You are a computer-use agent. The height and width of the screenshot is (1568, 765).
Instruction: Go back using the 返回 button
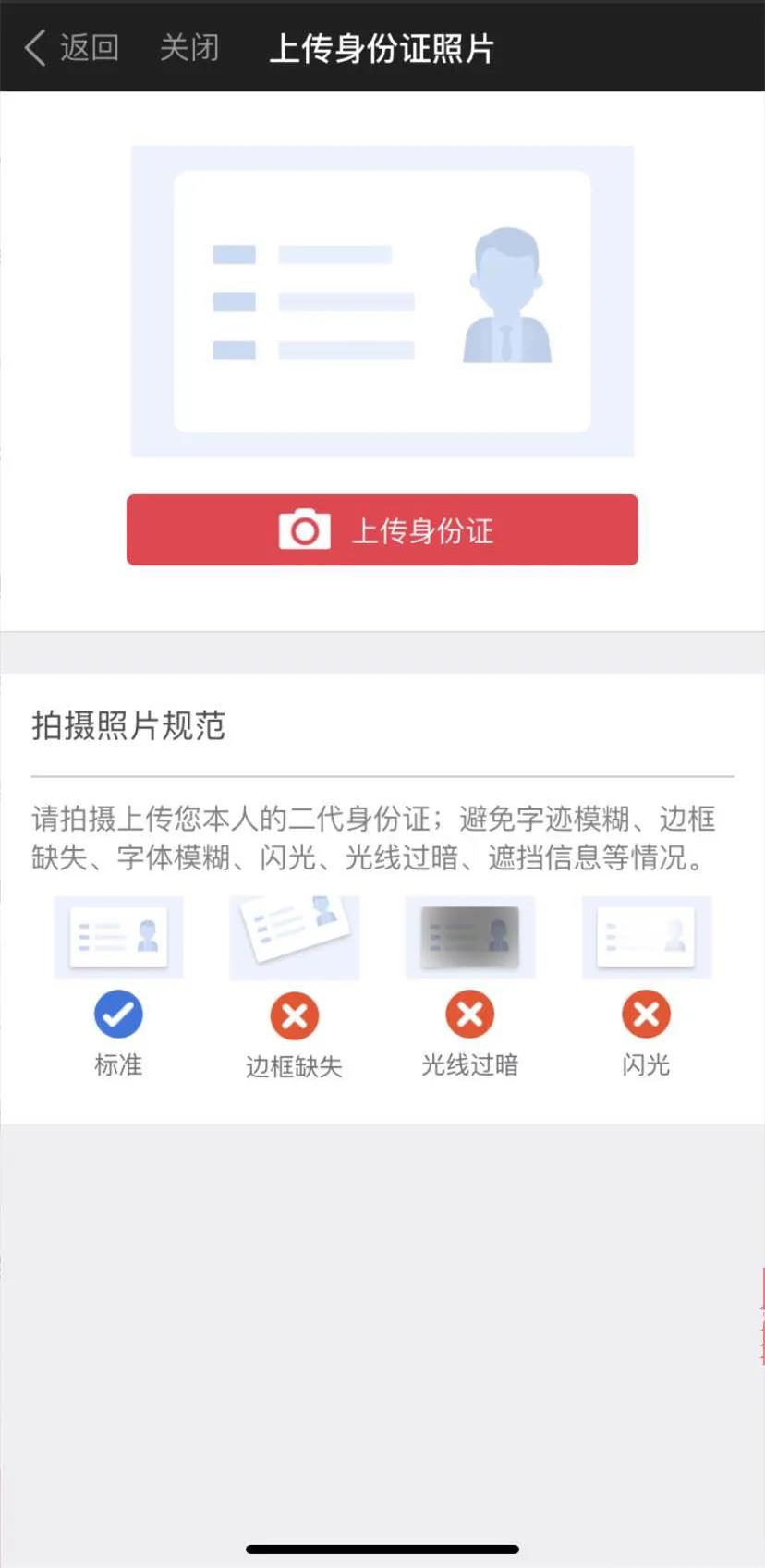[72, 47]
